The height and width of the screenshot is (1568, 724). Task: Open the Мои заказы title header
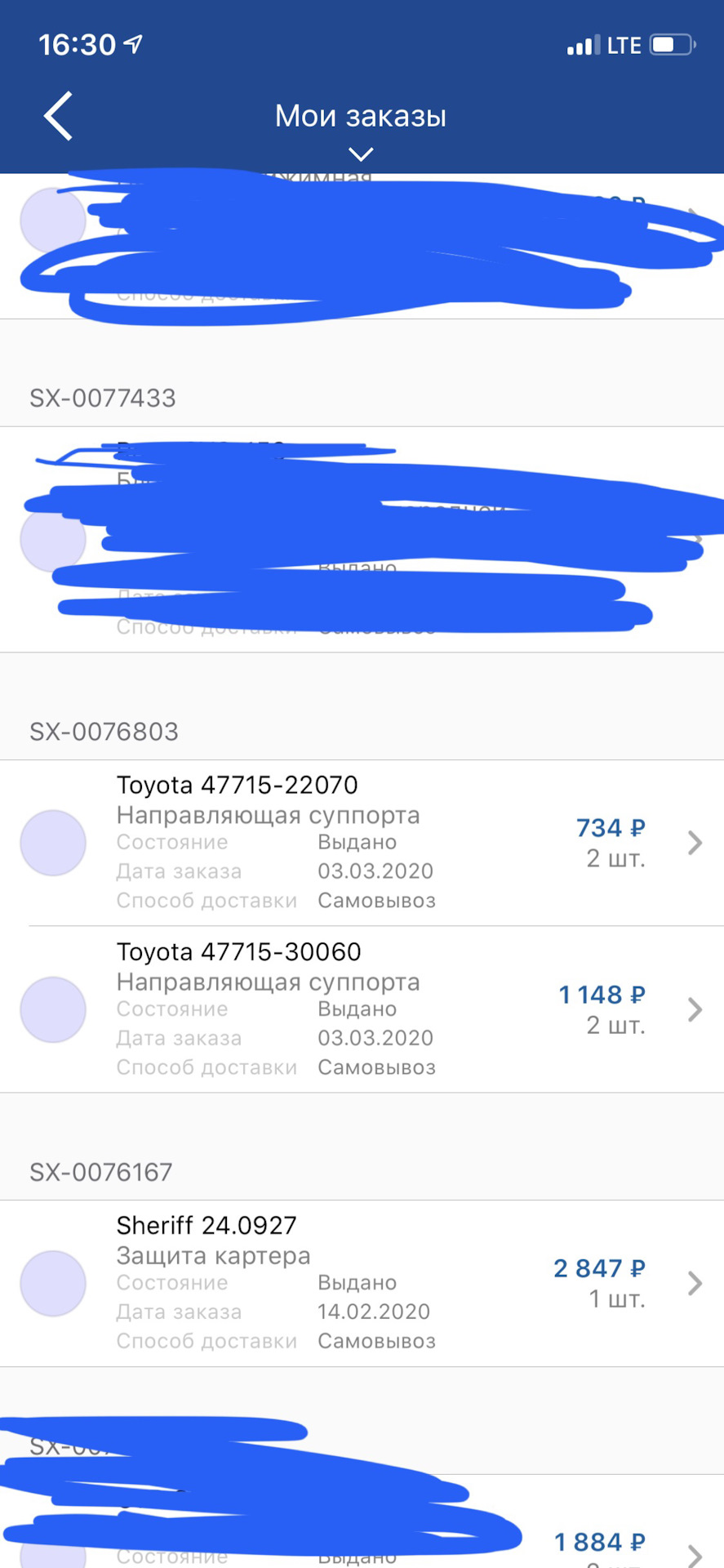point(362,115)
